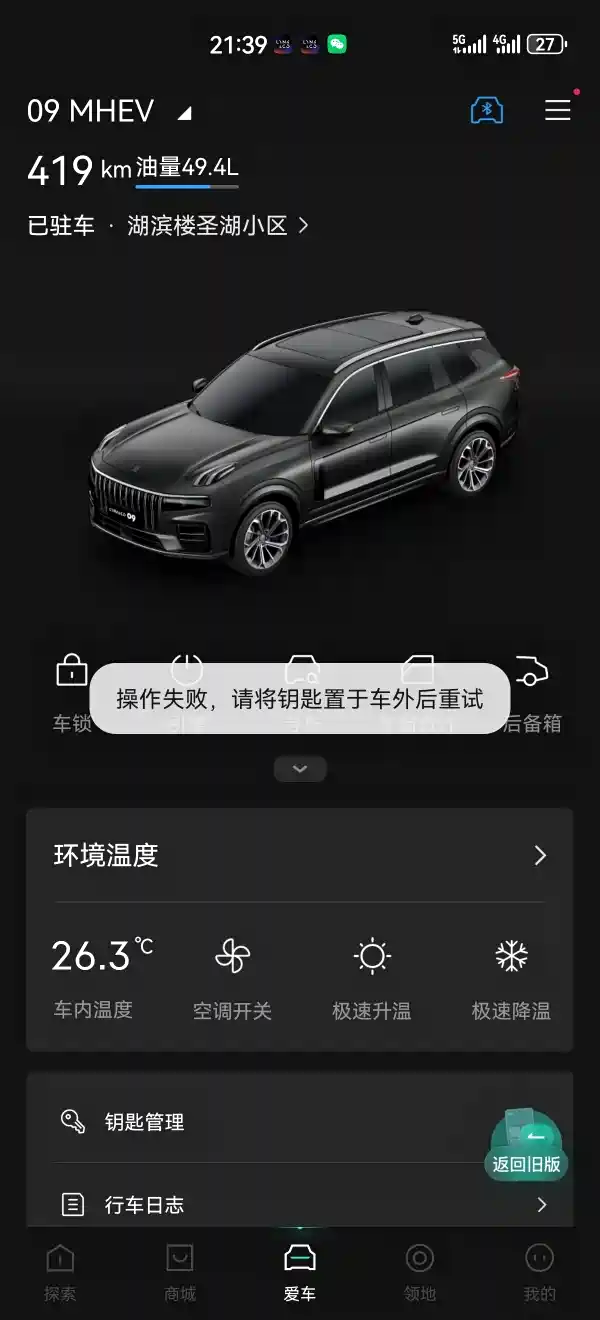Go to the 我的 tab
600x1320 pixels.
[x=540, y=1271]
